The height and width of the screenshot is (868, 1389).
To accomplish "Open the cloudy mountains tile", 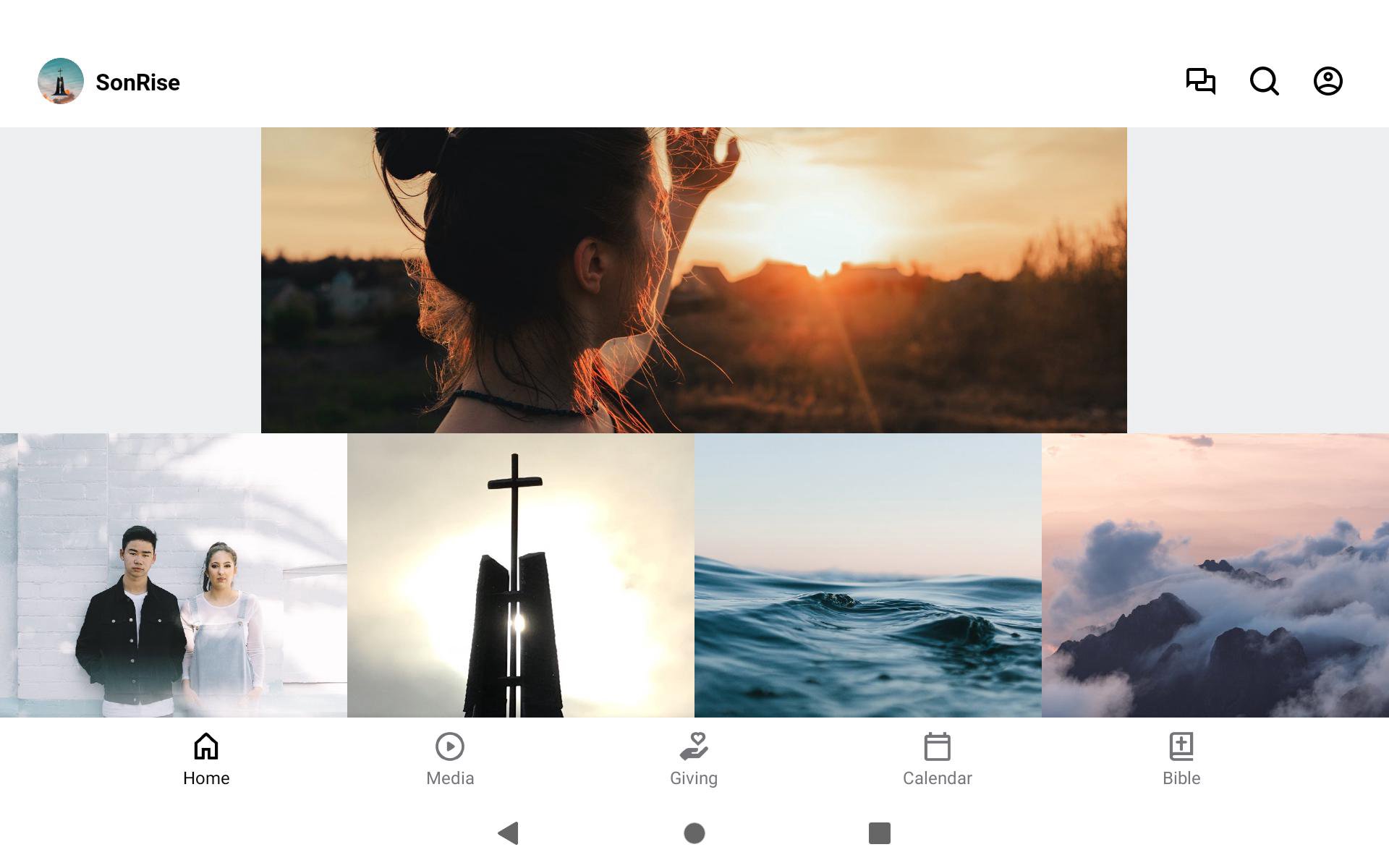I will (x=1215, y=575).
